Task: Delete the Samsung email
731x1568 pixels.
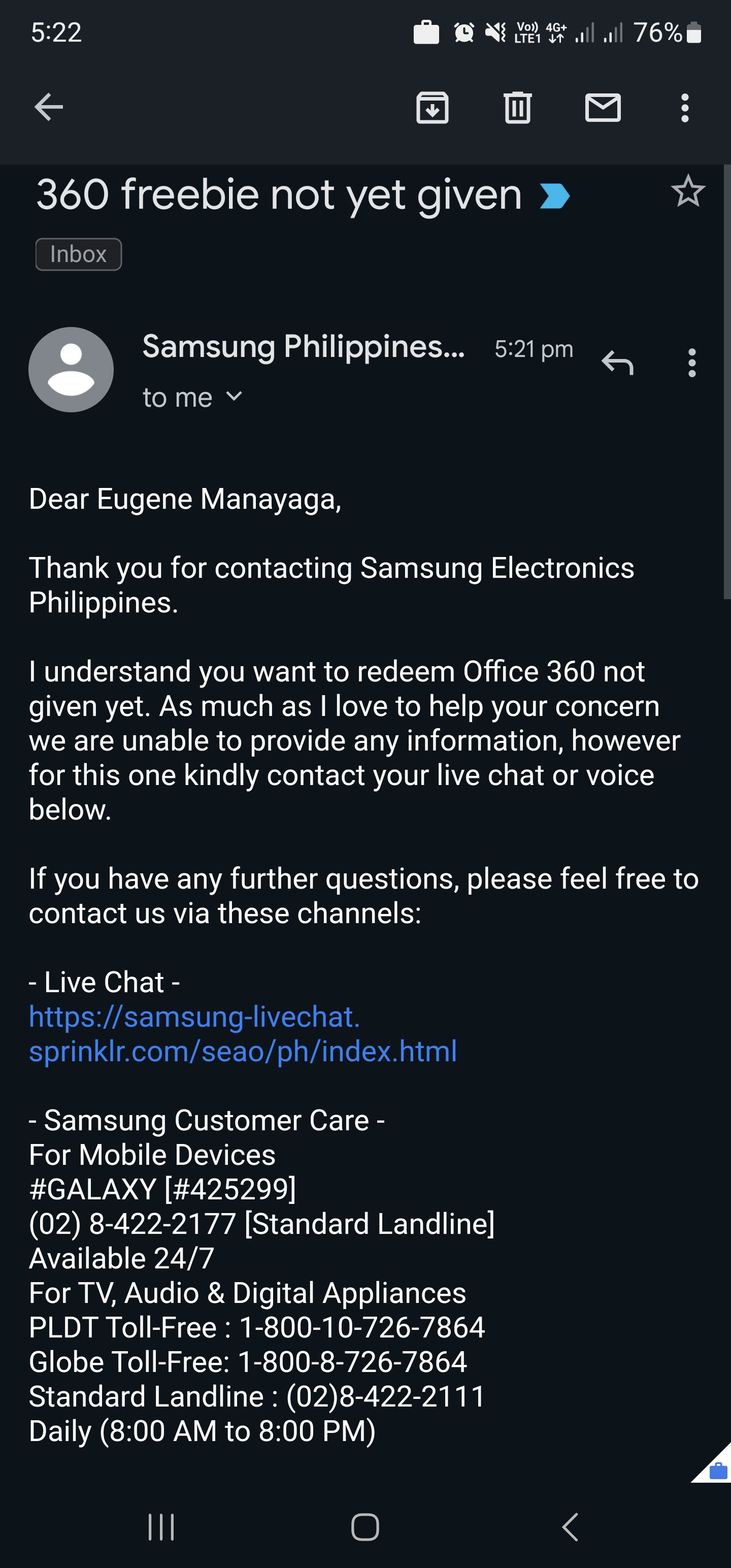Action: click(x=518, y=108)
